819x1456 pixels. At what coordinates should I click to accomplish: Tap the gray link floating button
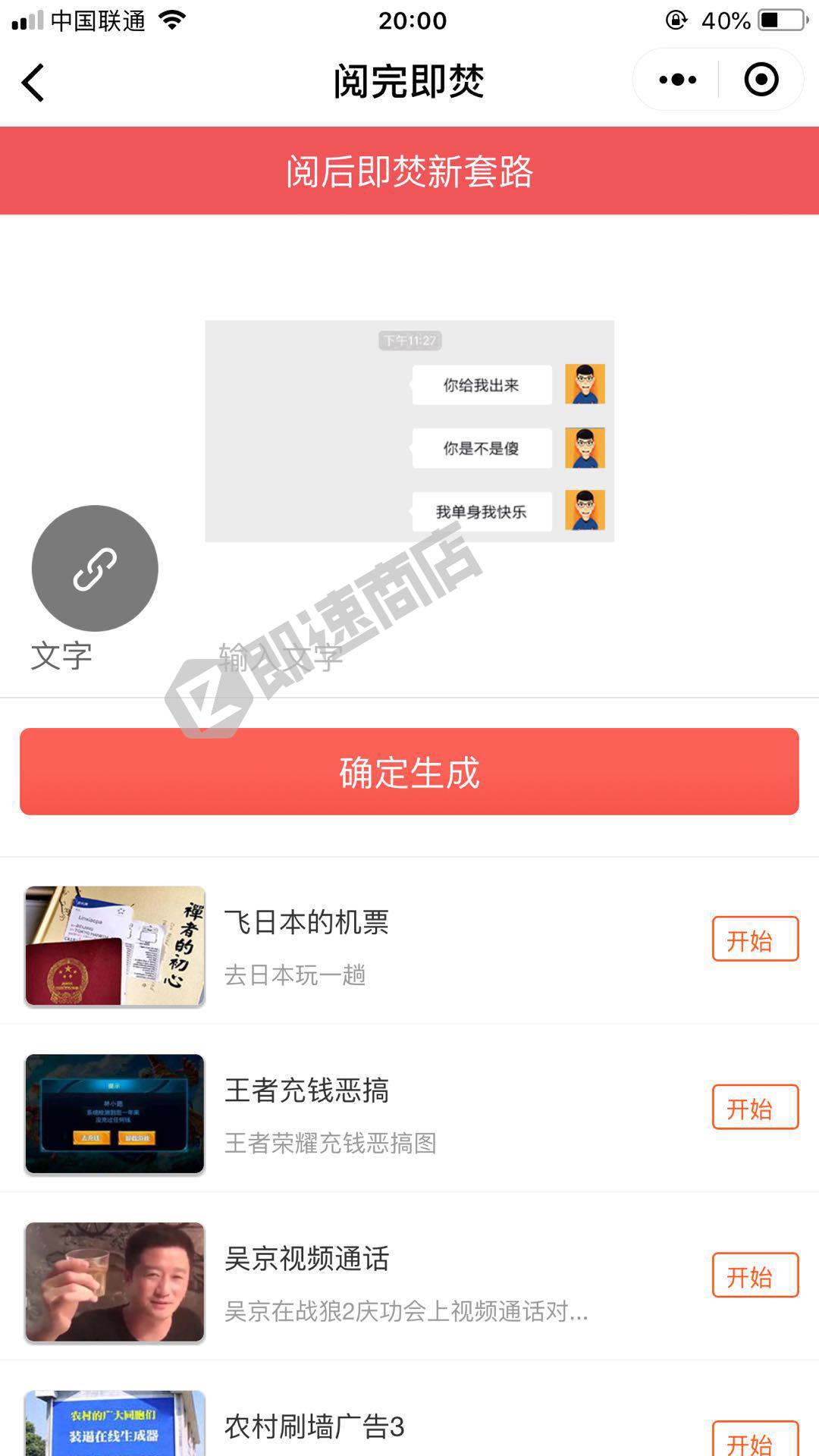click(95, 568)
